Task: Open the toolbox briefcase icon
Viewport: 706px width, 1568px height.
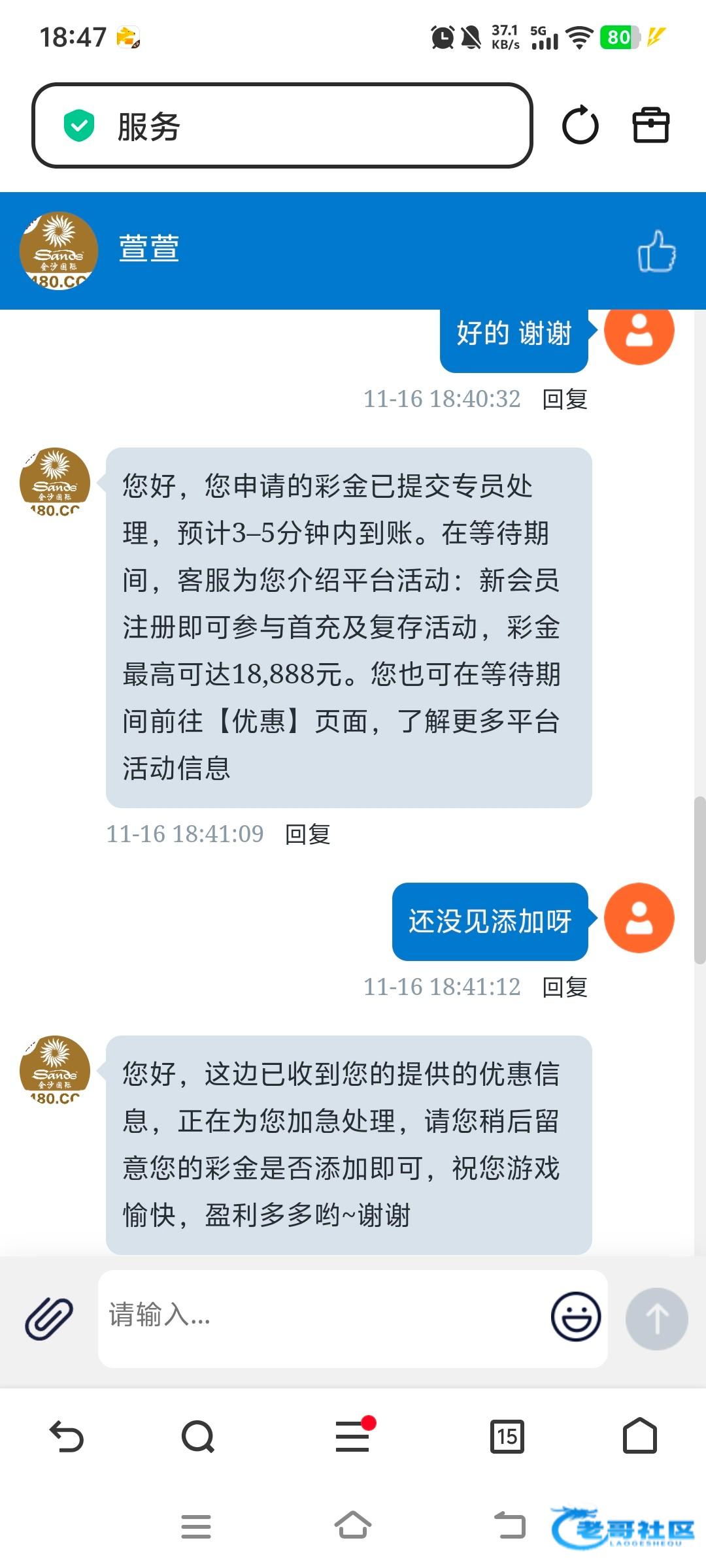Action: 650,125
